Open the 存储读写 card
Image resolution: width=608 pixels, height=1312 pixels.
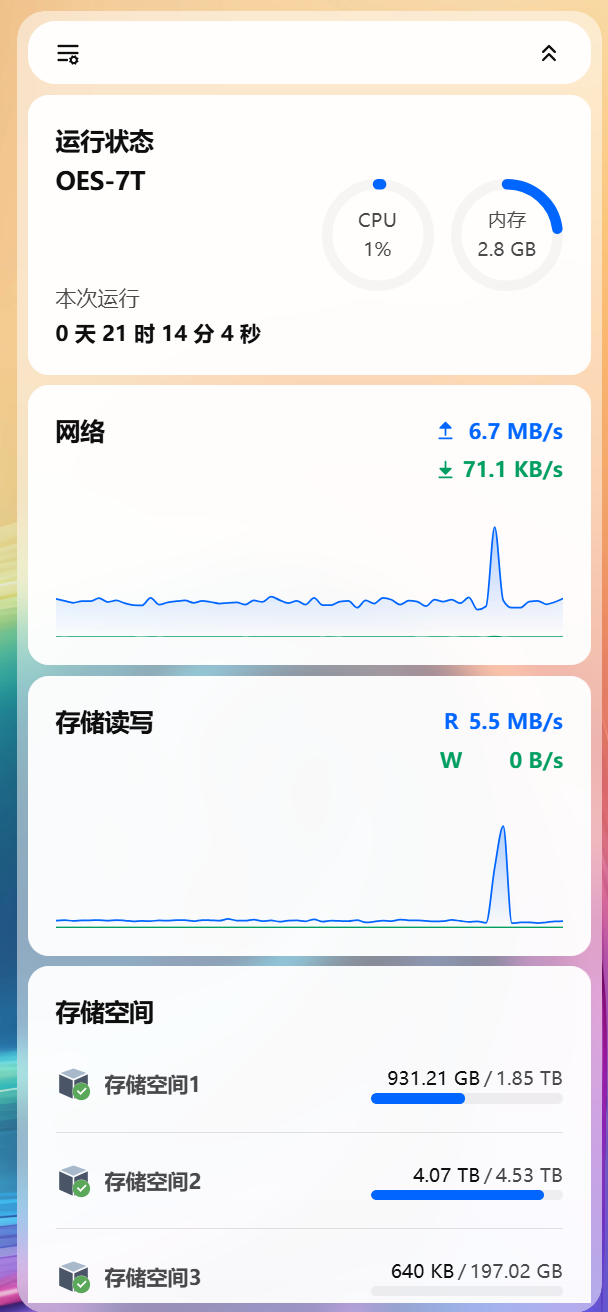pyautogui.click(x=308, y=816)
